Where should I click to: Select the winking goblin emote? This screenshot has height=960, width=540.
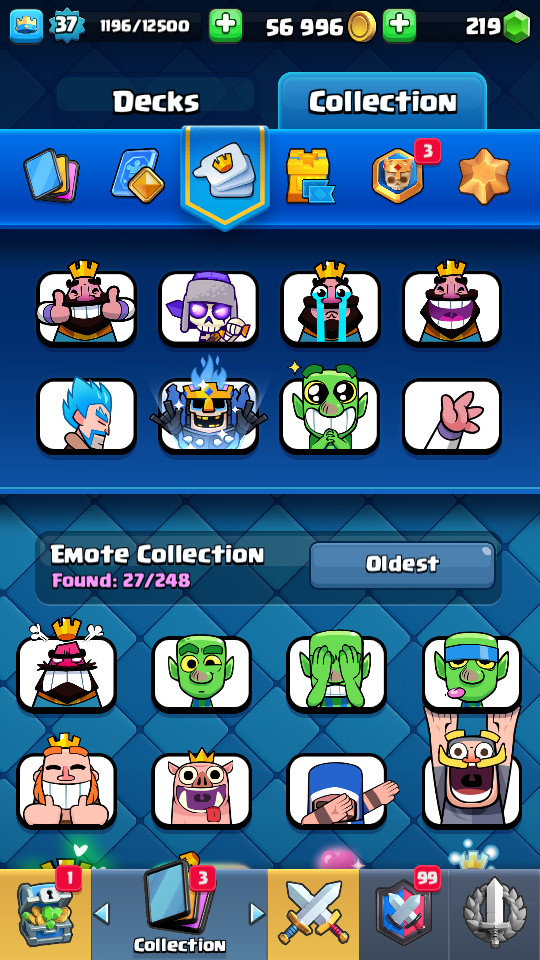pyautogui.click(x=201, y=673)
